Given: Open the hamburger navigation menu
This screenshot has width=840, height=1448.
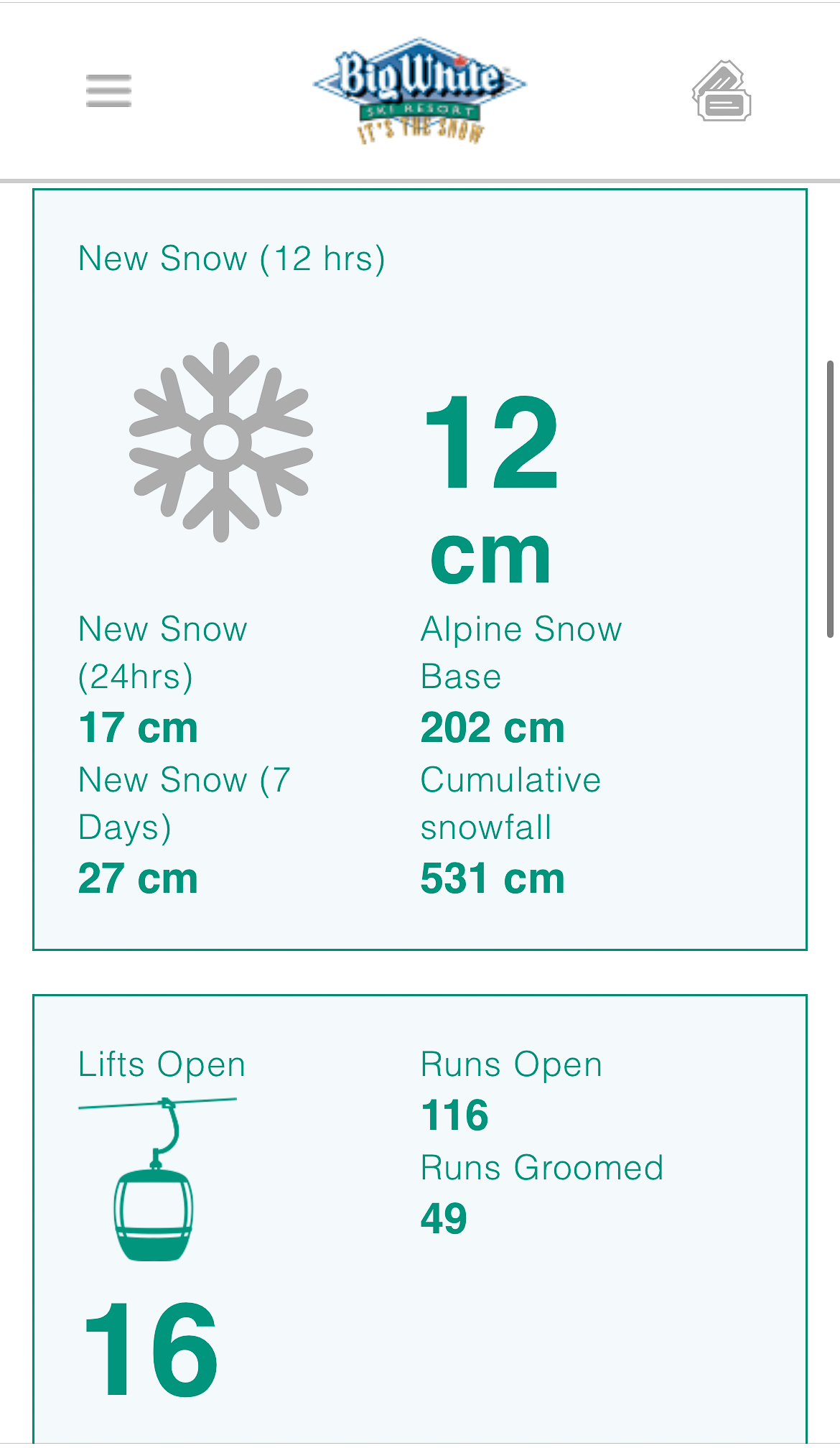Looking at the screenshot, I should [108, 91].
